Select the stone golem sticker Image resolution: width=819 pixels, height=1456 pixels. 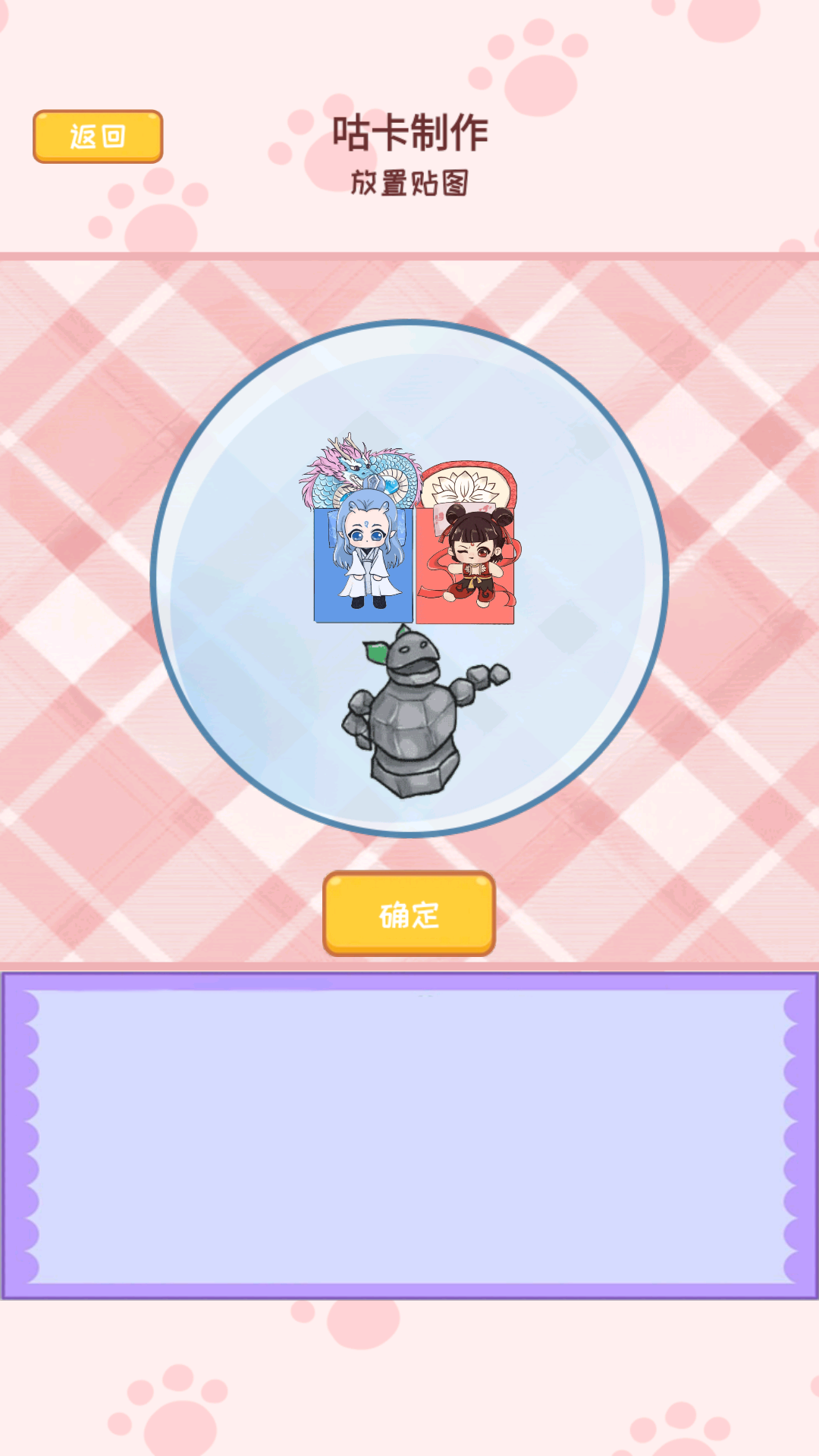pos(413,717)
